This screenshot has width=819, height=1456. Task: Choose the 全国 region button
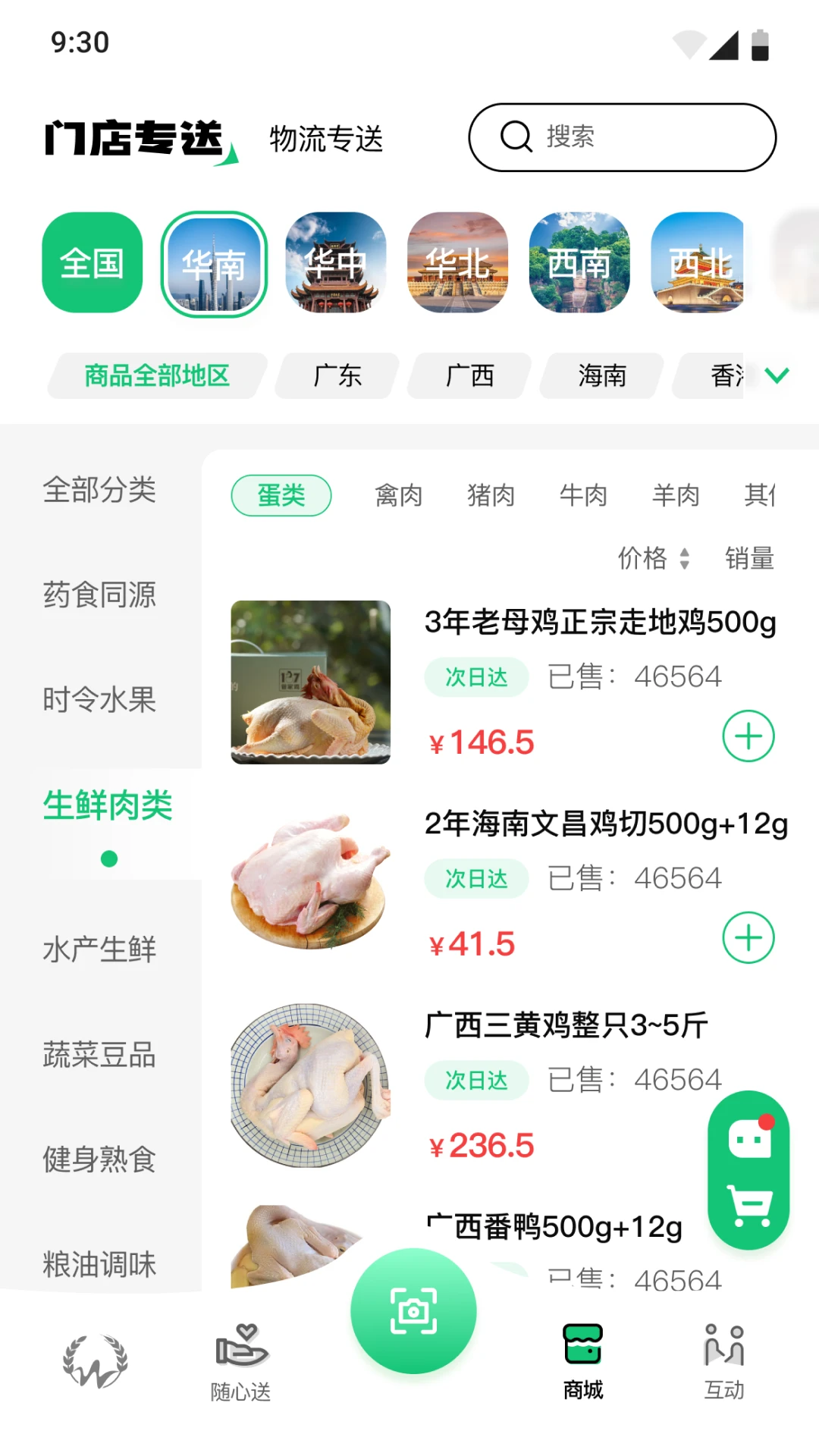[x=92, y=262]
